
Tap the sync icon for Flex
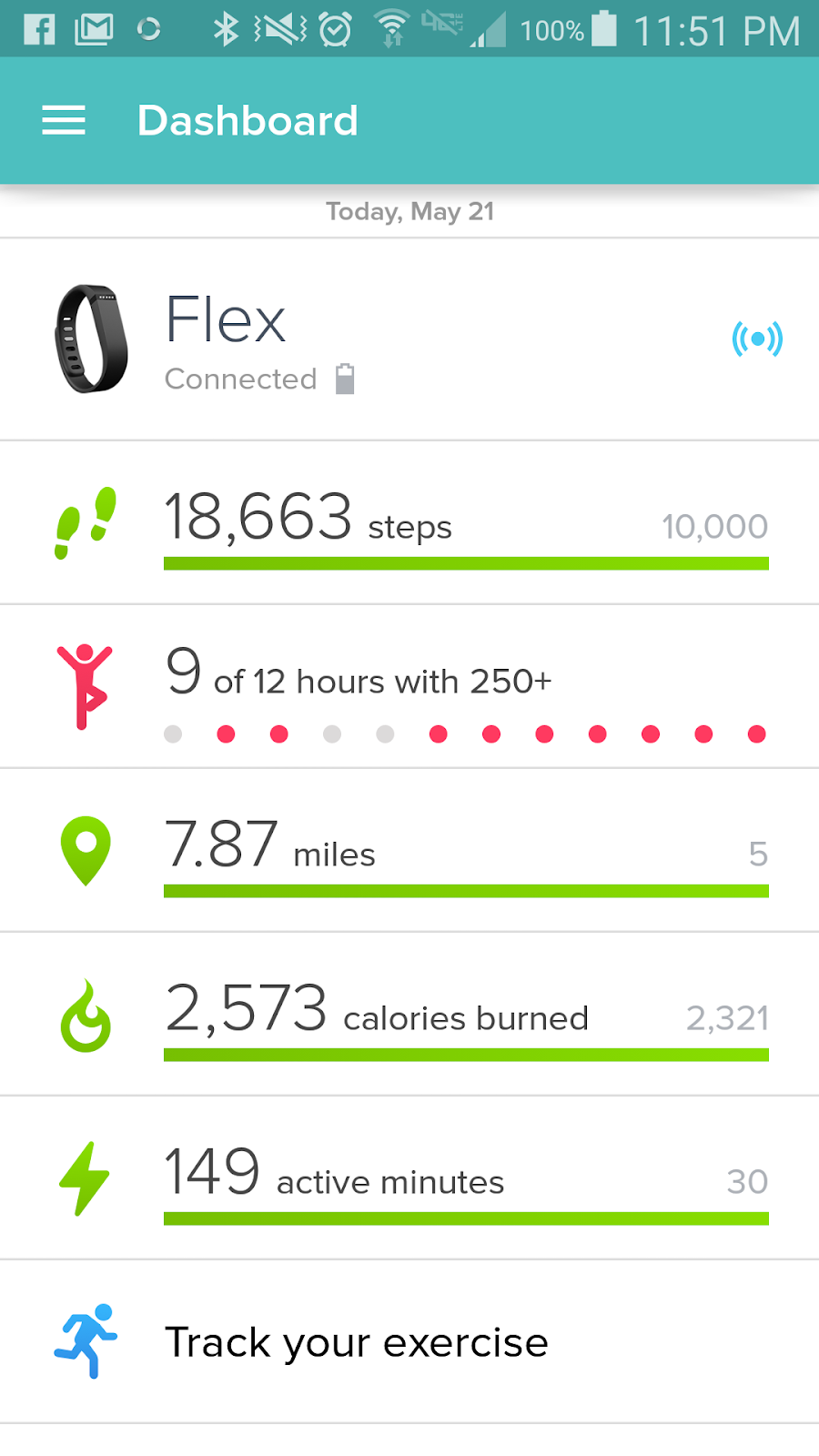point(757,339)
